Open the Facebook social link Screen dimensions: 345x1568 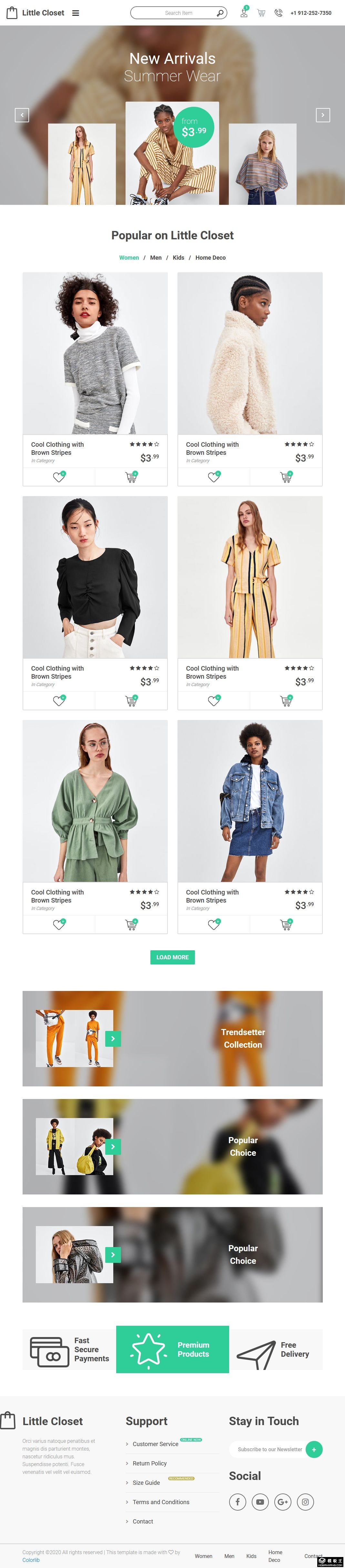tap(238, 1502)
